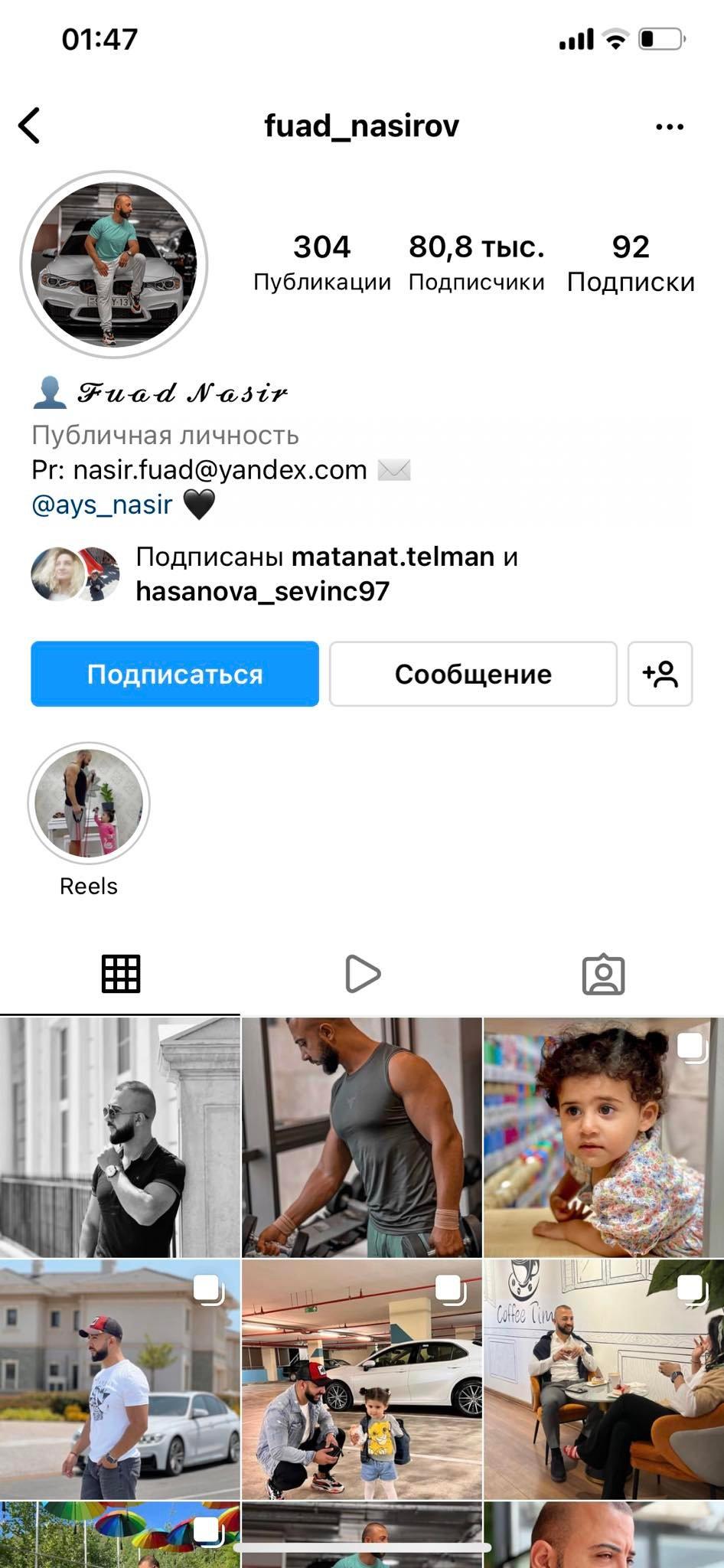This screenshot has width=724, height=1568.
Task: Switch to the posts grid tab
Action: pos(121,974)
